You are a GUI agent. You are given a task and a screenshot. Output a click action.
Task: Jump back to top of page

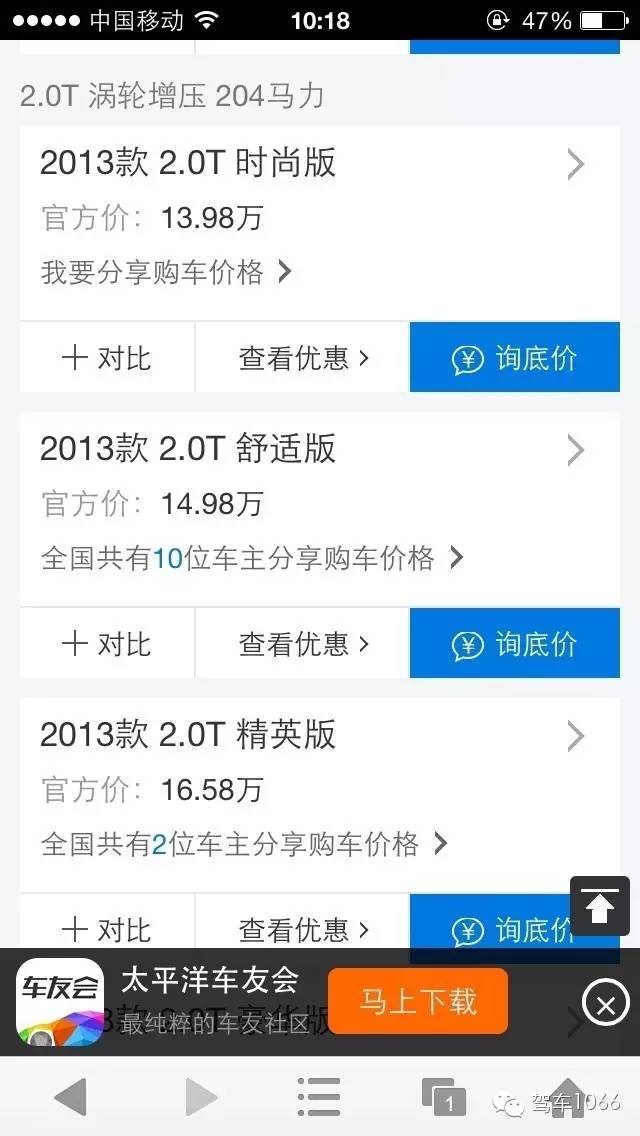pyautogui.click(x=600, y=906)
